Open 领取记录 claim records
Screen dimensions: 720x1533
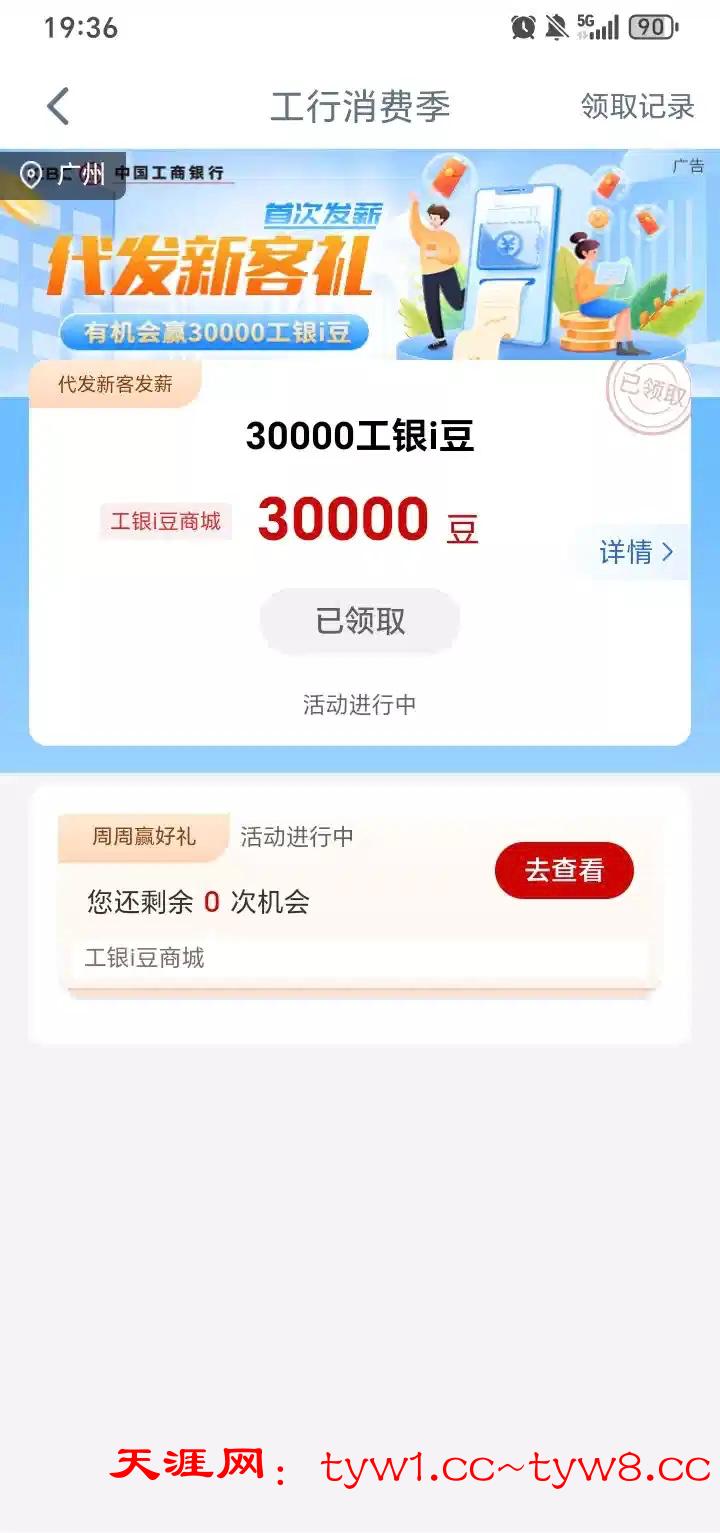(x=637, y=106)
